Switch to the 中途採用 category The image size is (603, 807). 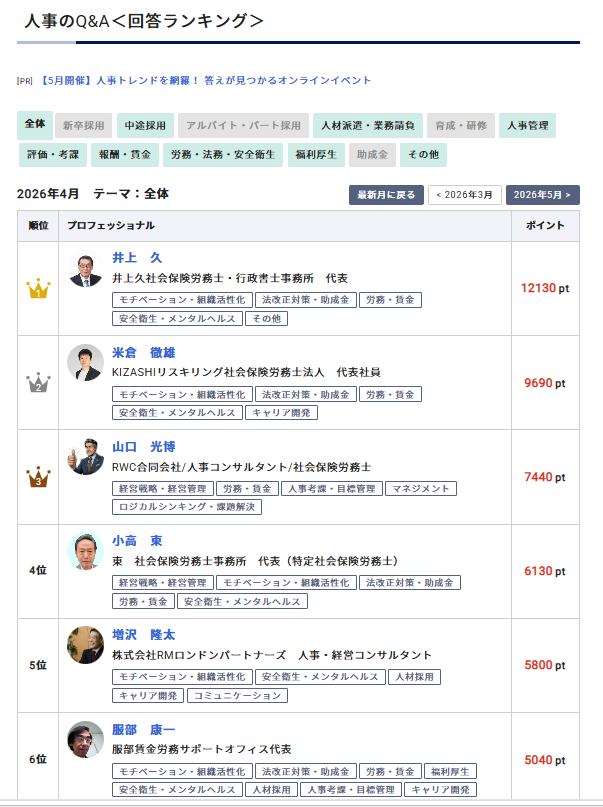coord(144,126)
